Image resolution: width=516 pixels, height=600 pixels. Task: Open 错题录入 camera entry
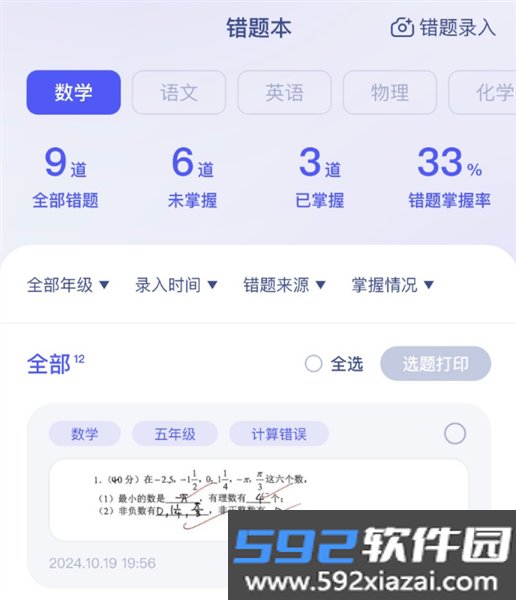[x=443, y=28]
